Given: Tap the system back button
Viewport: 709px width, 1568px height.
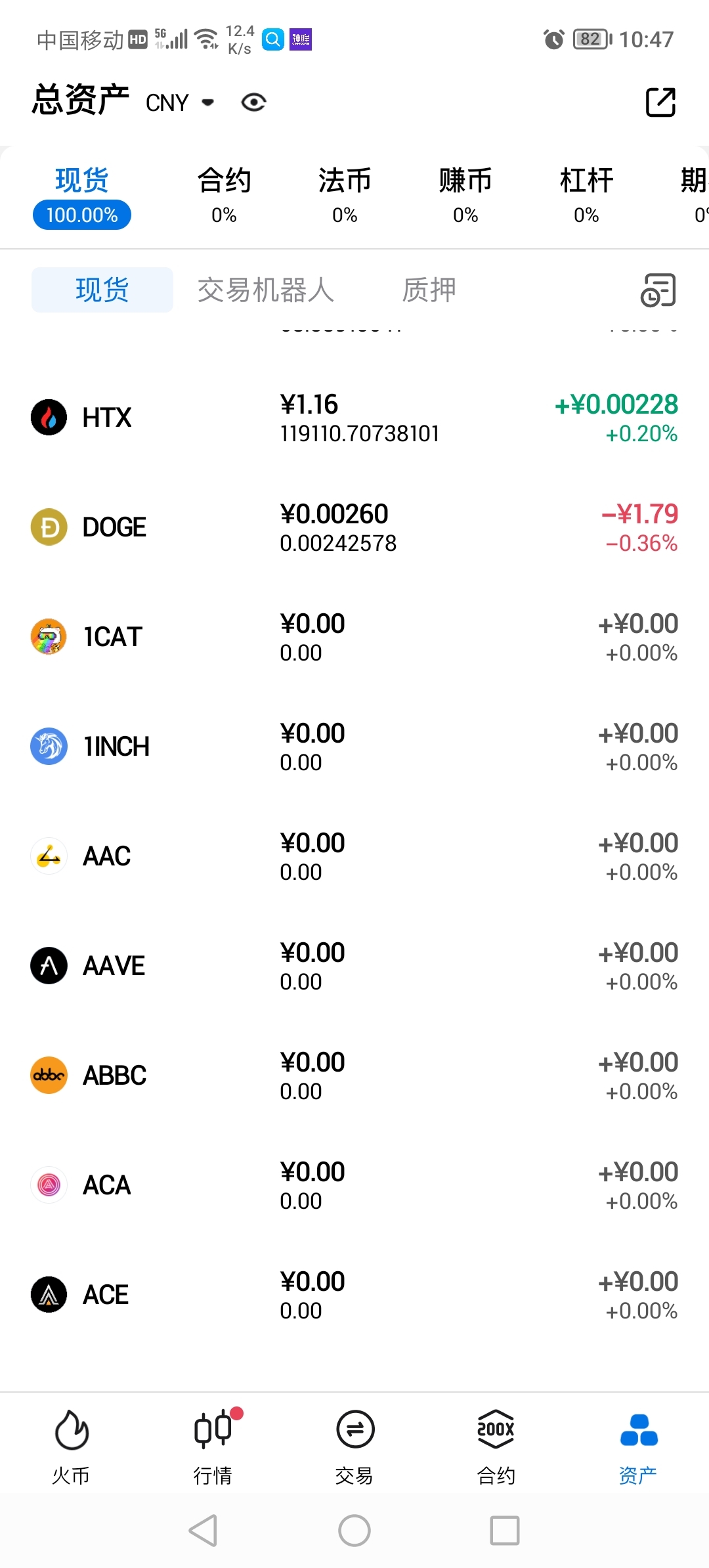Looking at the screenshot, I should (204, 1531).
